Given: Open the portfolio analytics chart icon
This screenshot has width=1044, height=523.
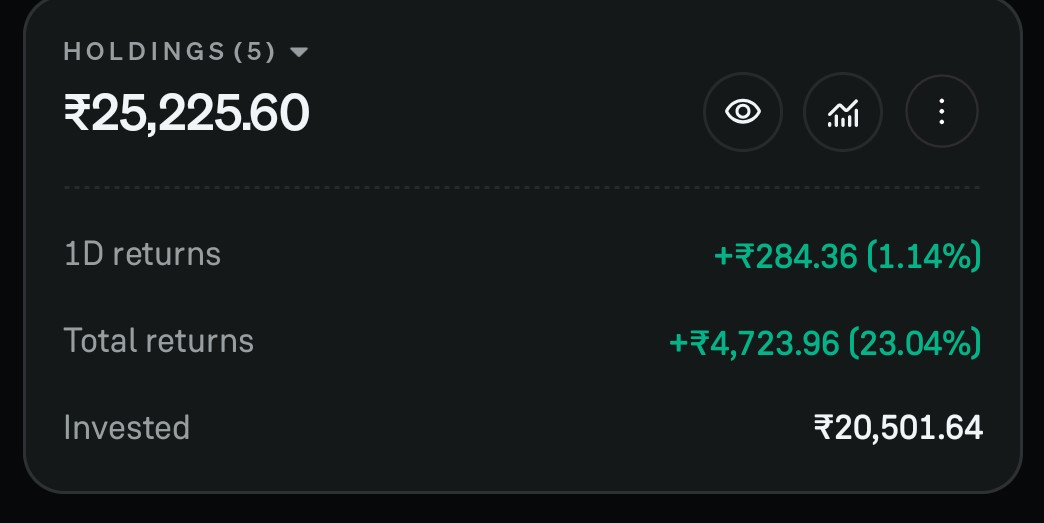Looking at the screenshot, I should click(843, 112).
